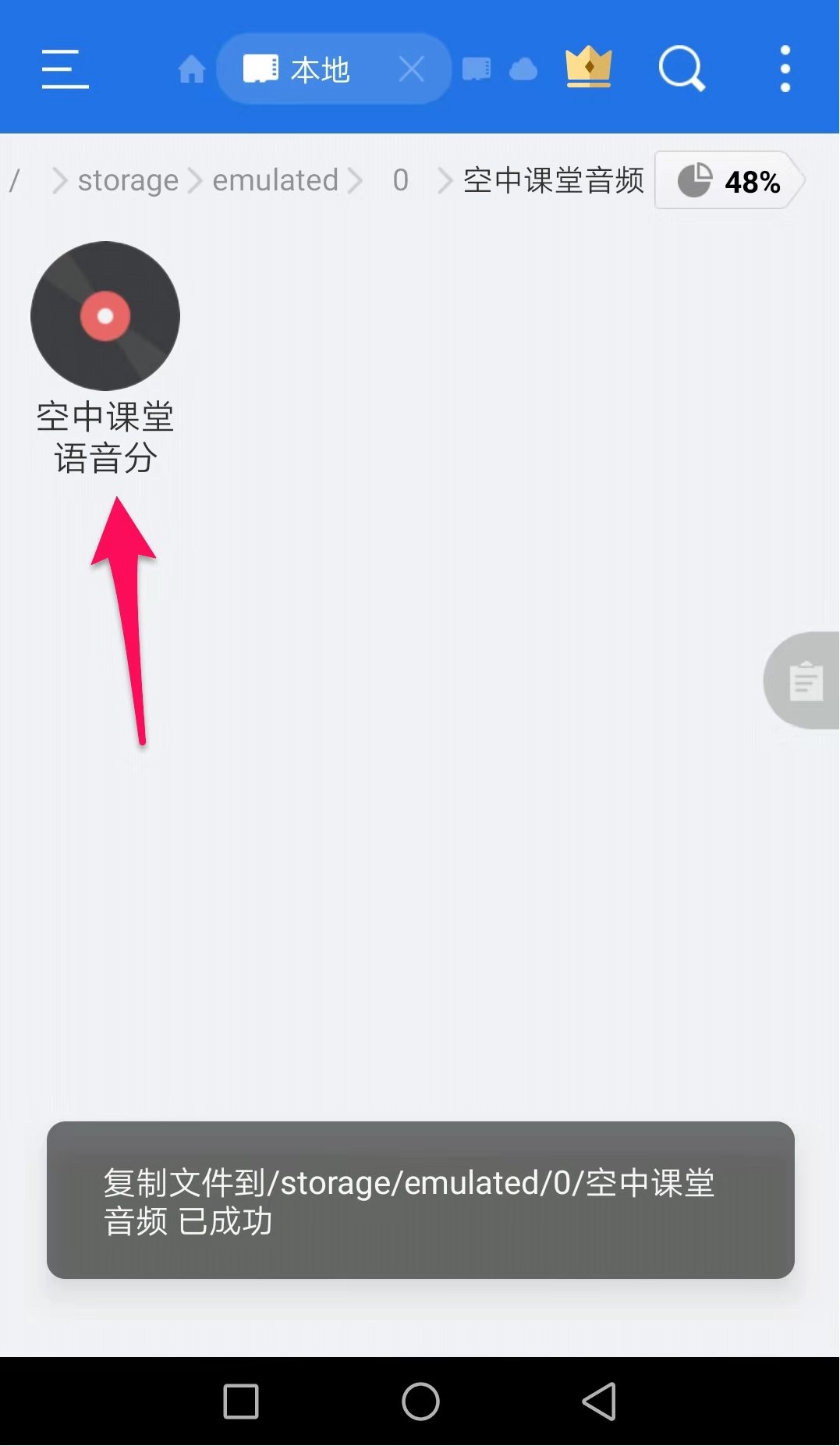Open the cloud storage icon
Screen dimensions: 840x1446
(x=523, y=69)
